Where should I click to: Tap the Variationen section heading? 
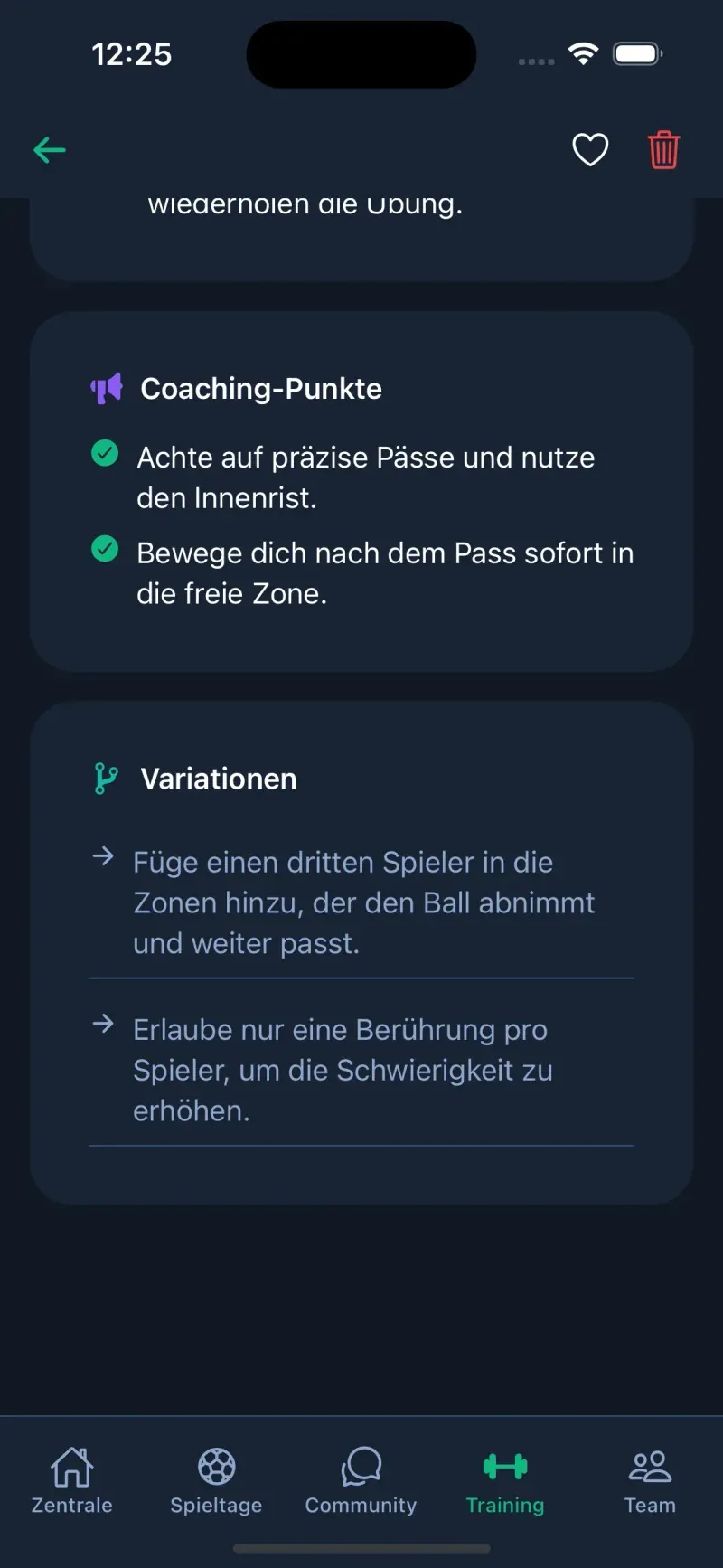pos(218,778)
